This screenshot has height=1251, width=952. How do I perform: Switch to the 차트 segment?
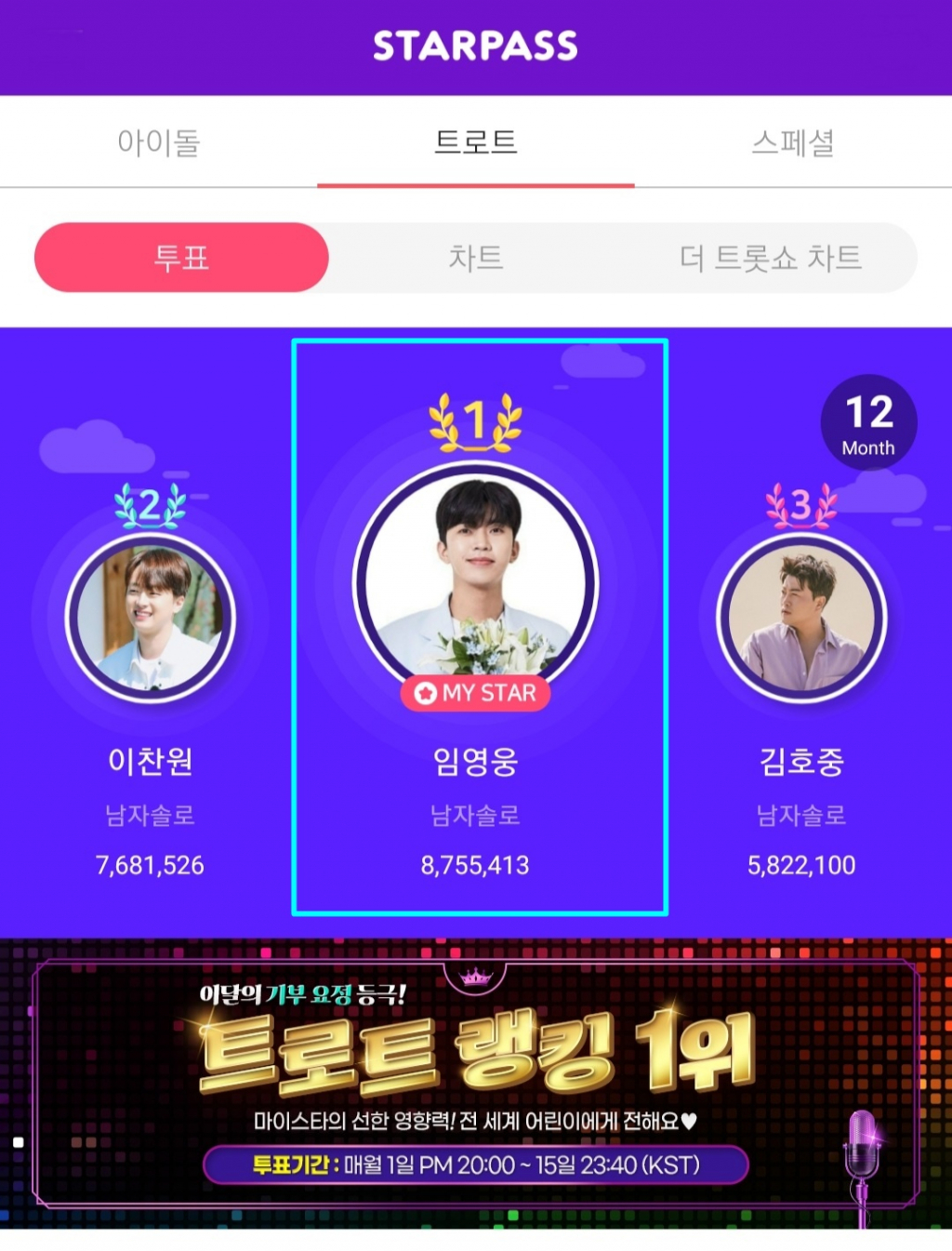pos(476,258)
